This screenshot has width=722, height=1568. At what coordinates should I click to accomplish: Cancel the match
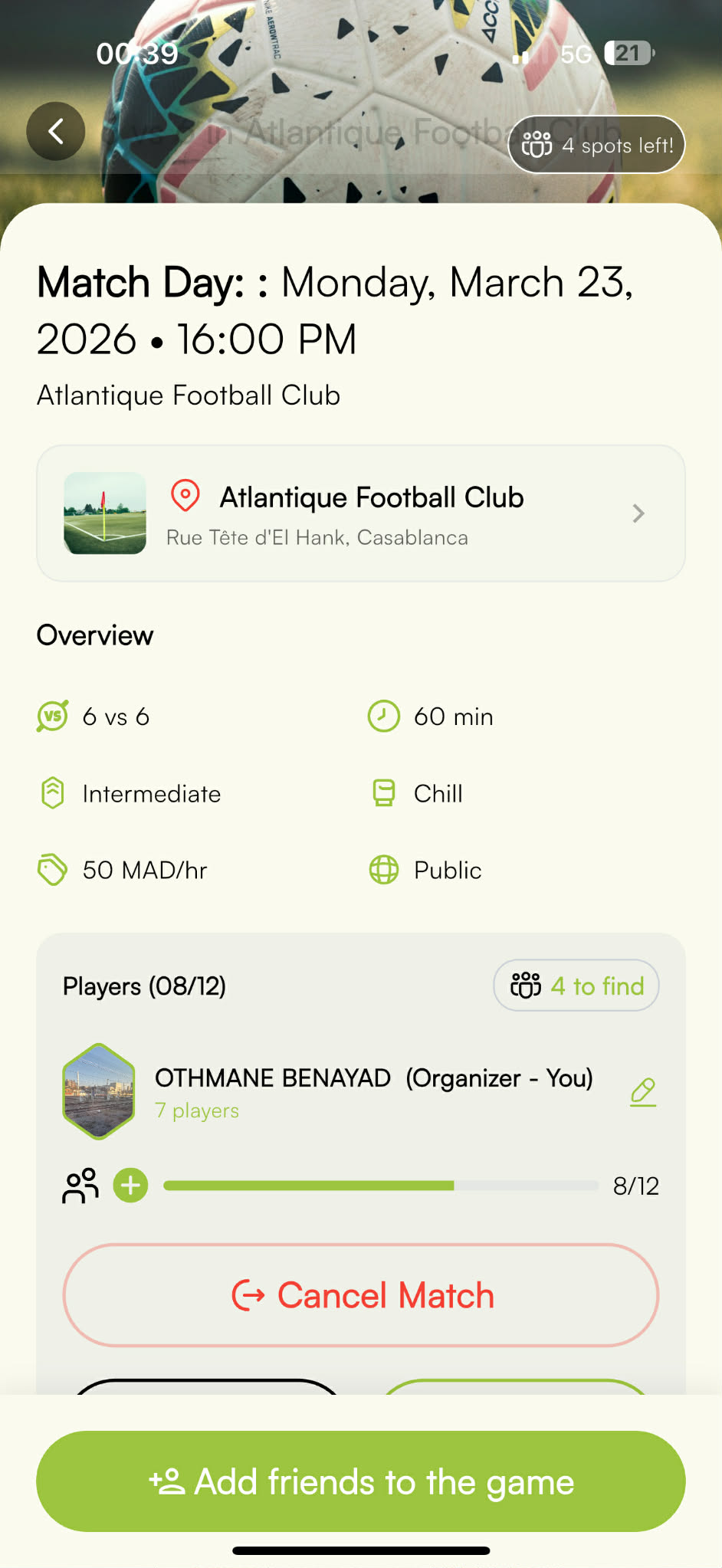point(361,1295)
